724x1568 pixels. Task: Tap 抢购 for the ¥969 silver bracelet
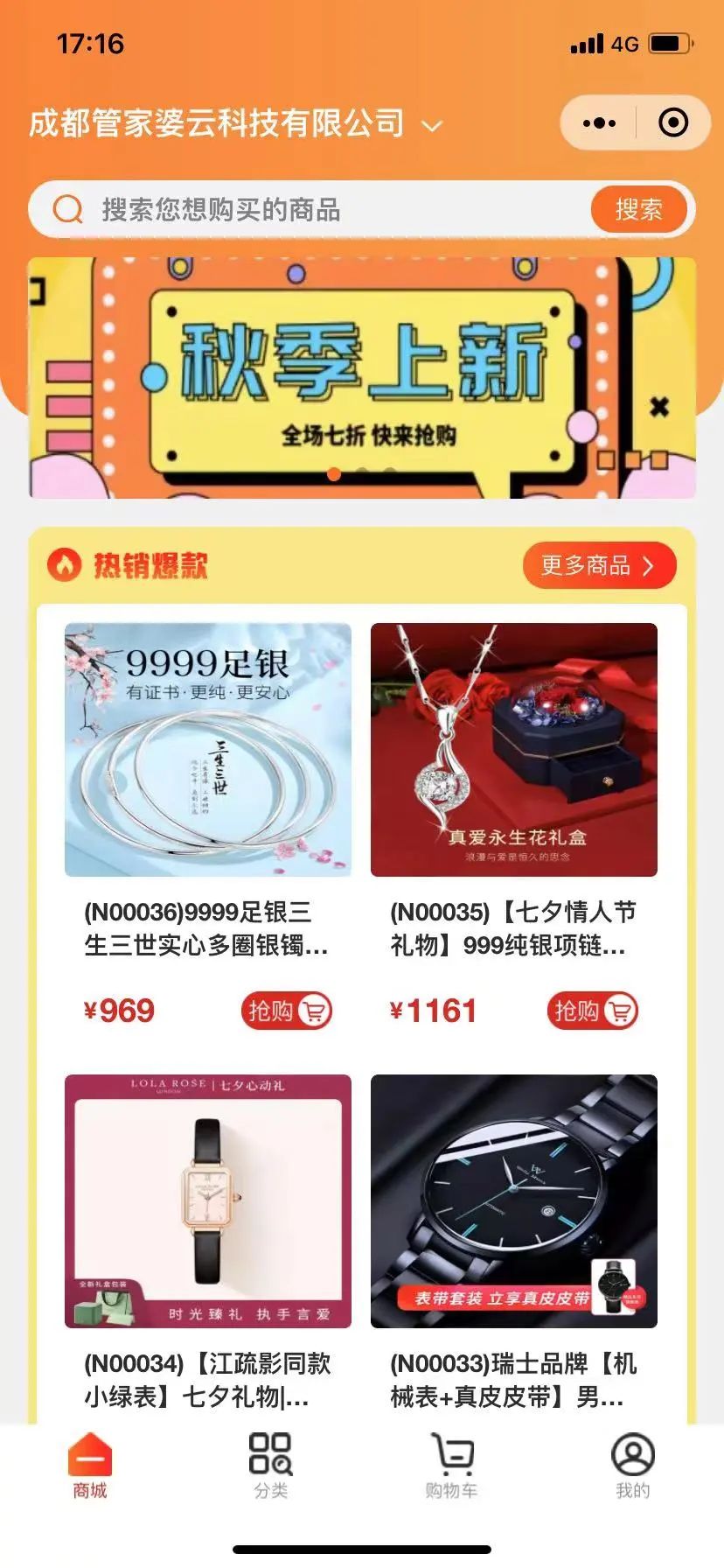click(287, 1011)
